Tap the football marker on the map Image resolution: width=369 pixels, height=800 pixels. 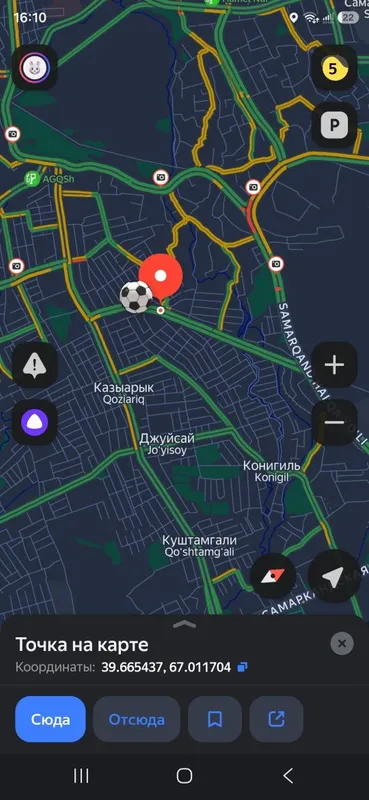tap(136, 297)
